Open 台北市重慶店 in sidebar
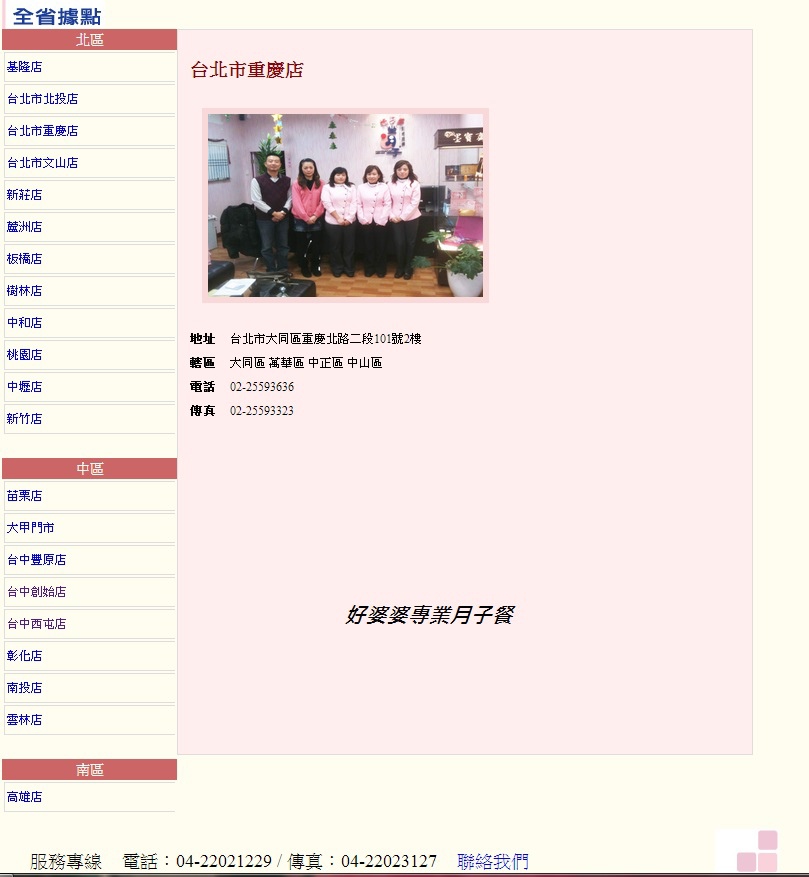The height and width of the screenshot is (877, 809). coord(42,131)
